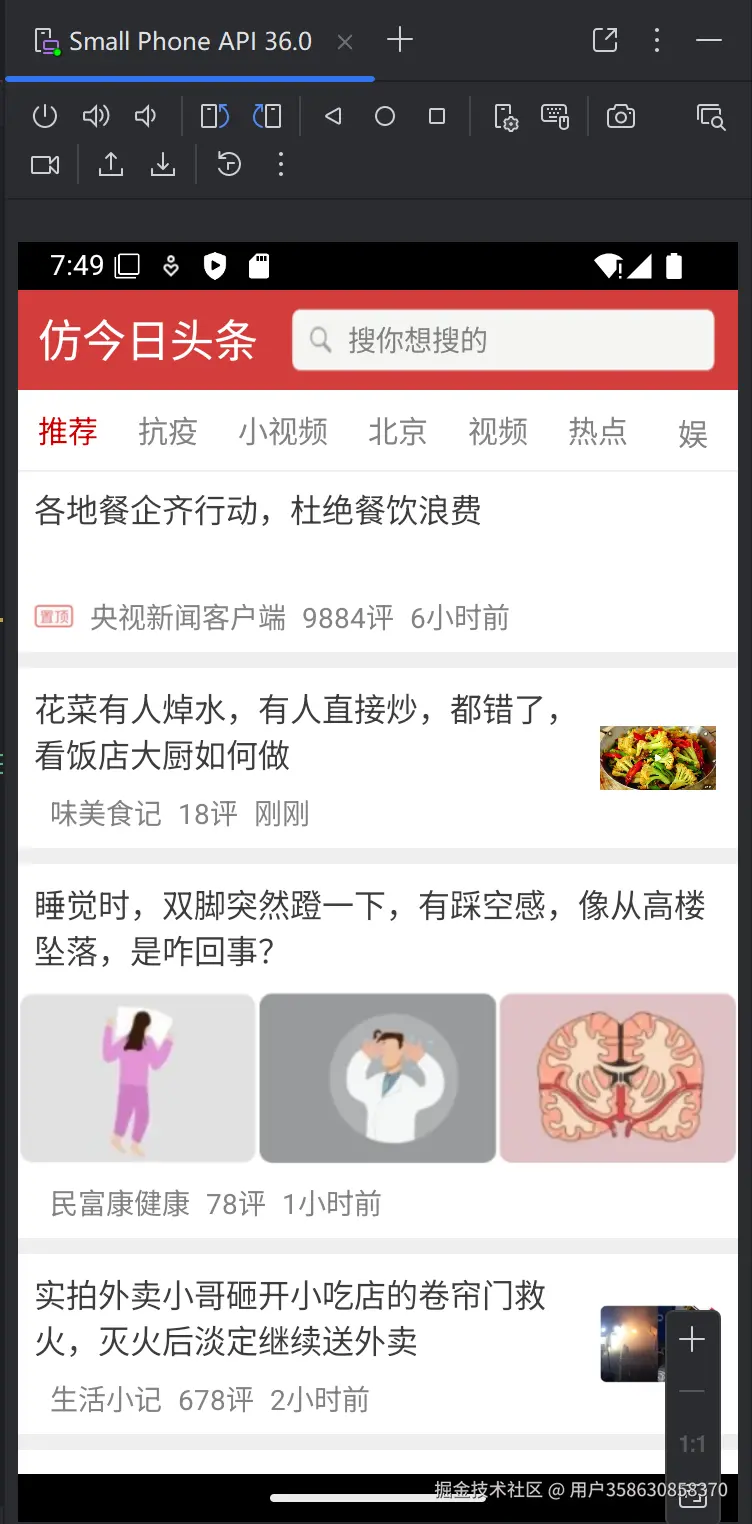Open Recents with the Overview square icon
Viewport: 752px width, 1524px height.
(x=437, y=116)
